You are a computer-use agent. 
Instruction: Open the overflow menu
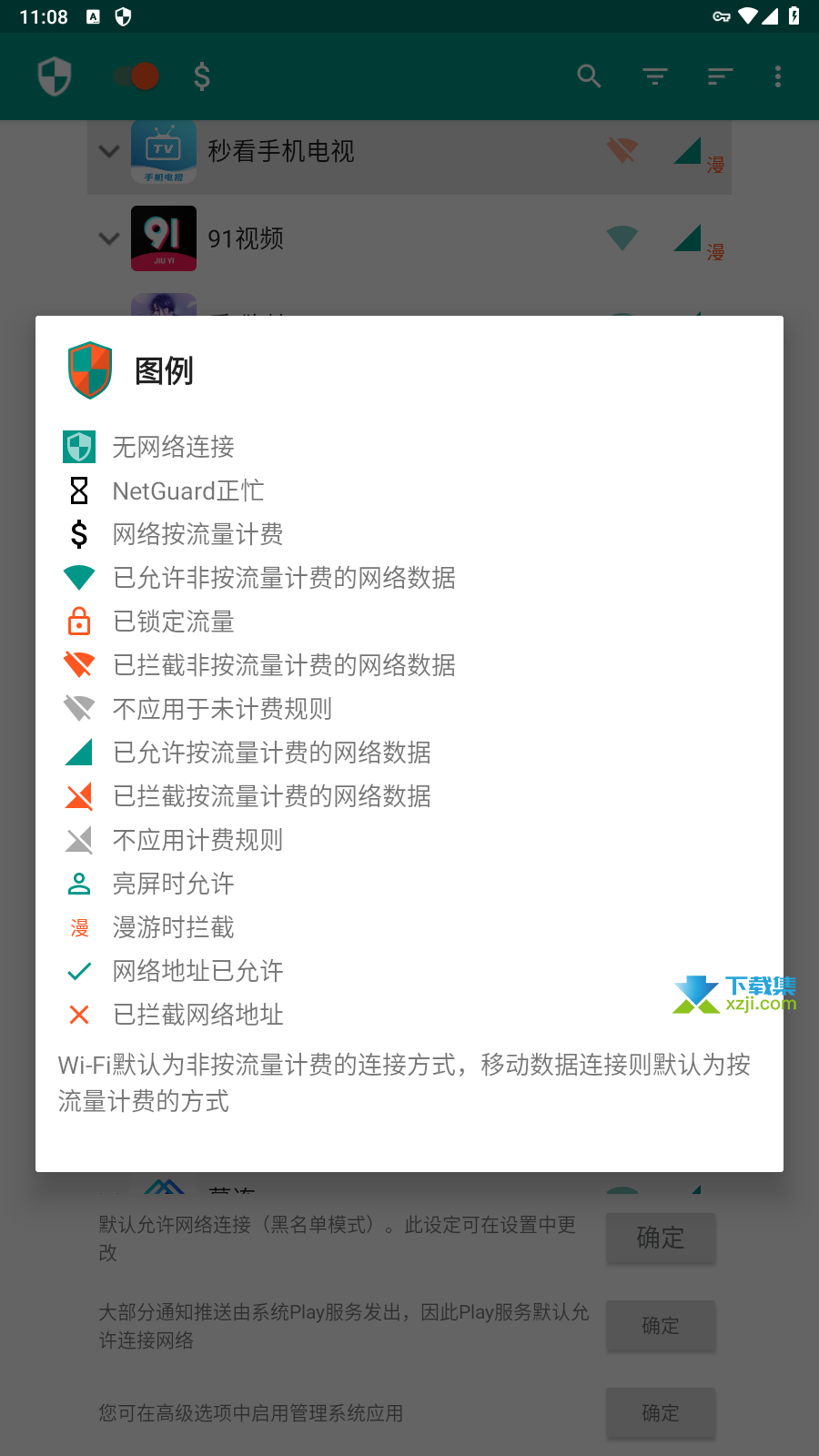pos(778,76)
